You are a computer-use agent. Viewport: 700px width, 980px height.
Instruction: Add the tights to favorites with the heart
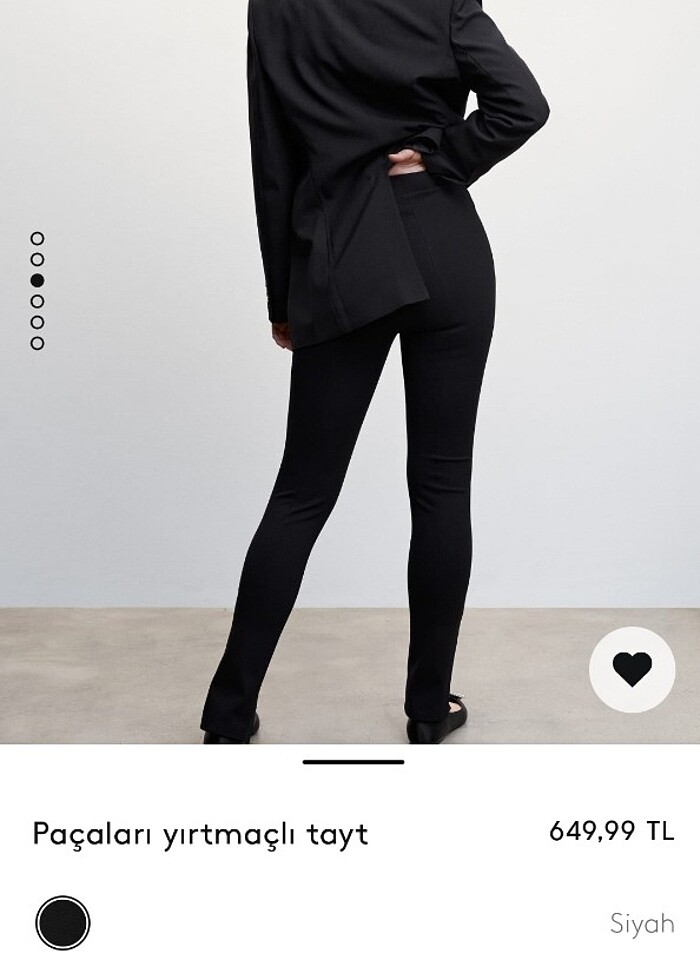(x=632, y=669)
